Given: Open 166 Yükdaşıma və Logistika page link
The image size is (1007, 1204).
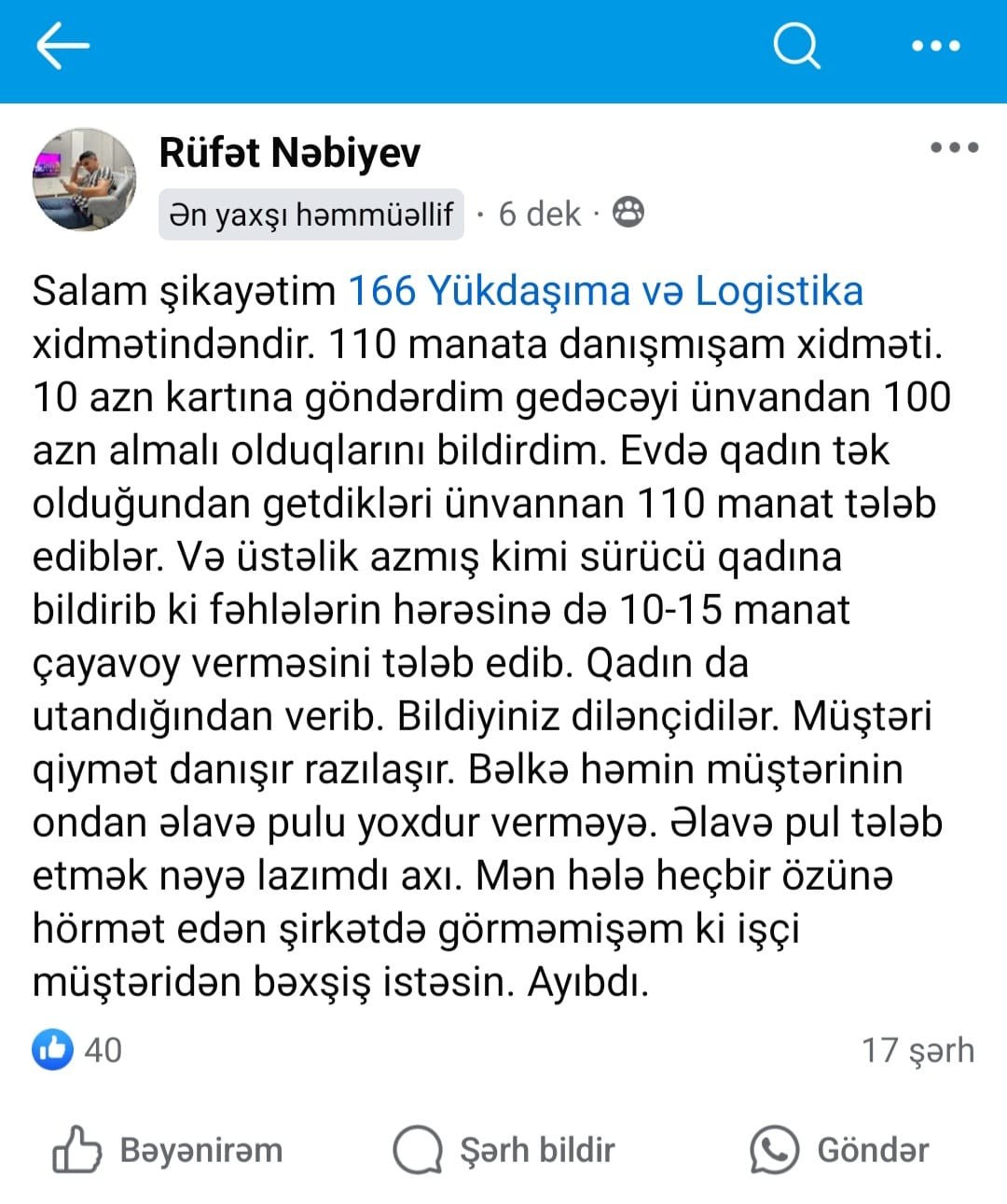Looking at the screenshot, I should [605, 291].
